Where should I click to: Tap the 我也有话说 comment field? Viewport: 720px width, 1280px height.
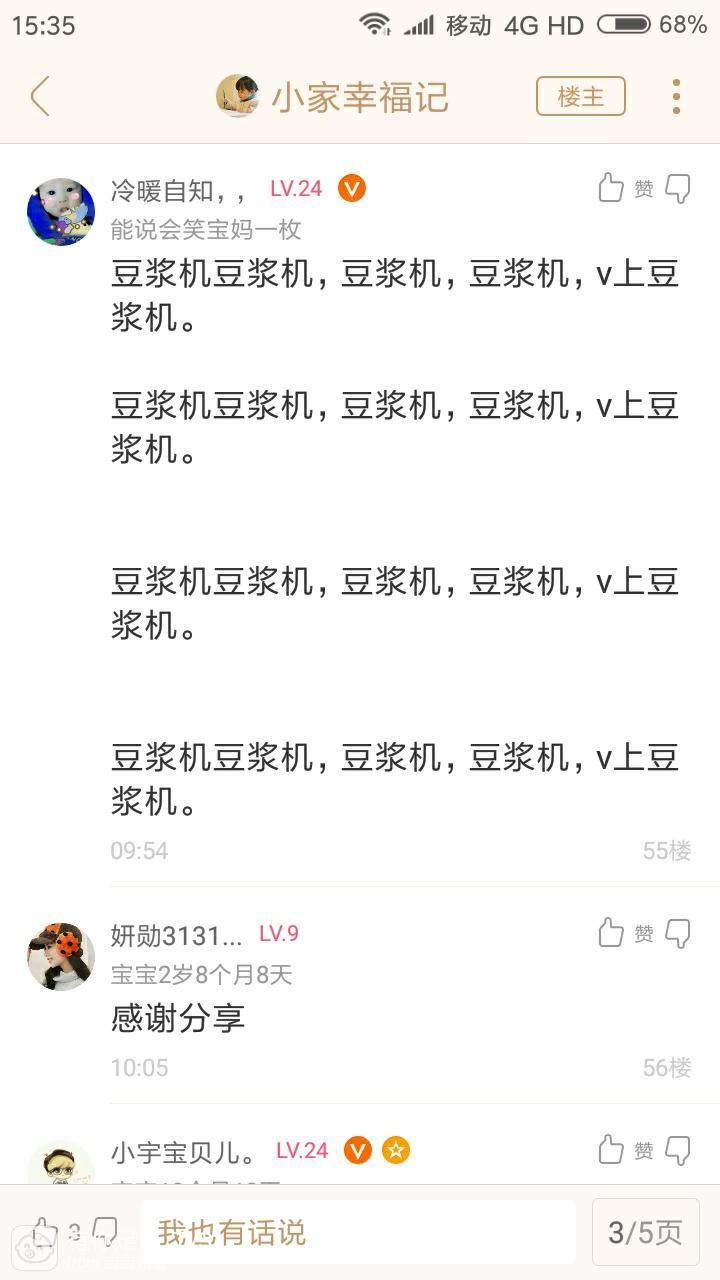[x=358, y=1232]
